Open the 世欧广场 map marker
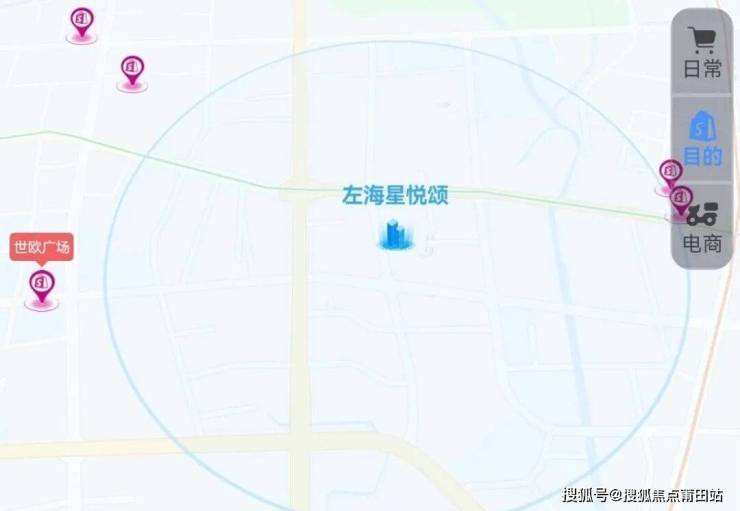Image resolution: width=740 pixels, height=511 pixels. pyautogui.click(x=41, y=286)
